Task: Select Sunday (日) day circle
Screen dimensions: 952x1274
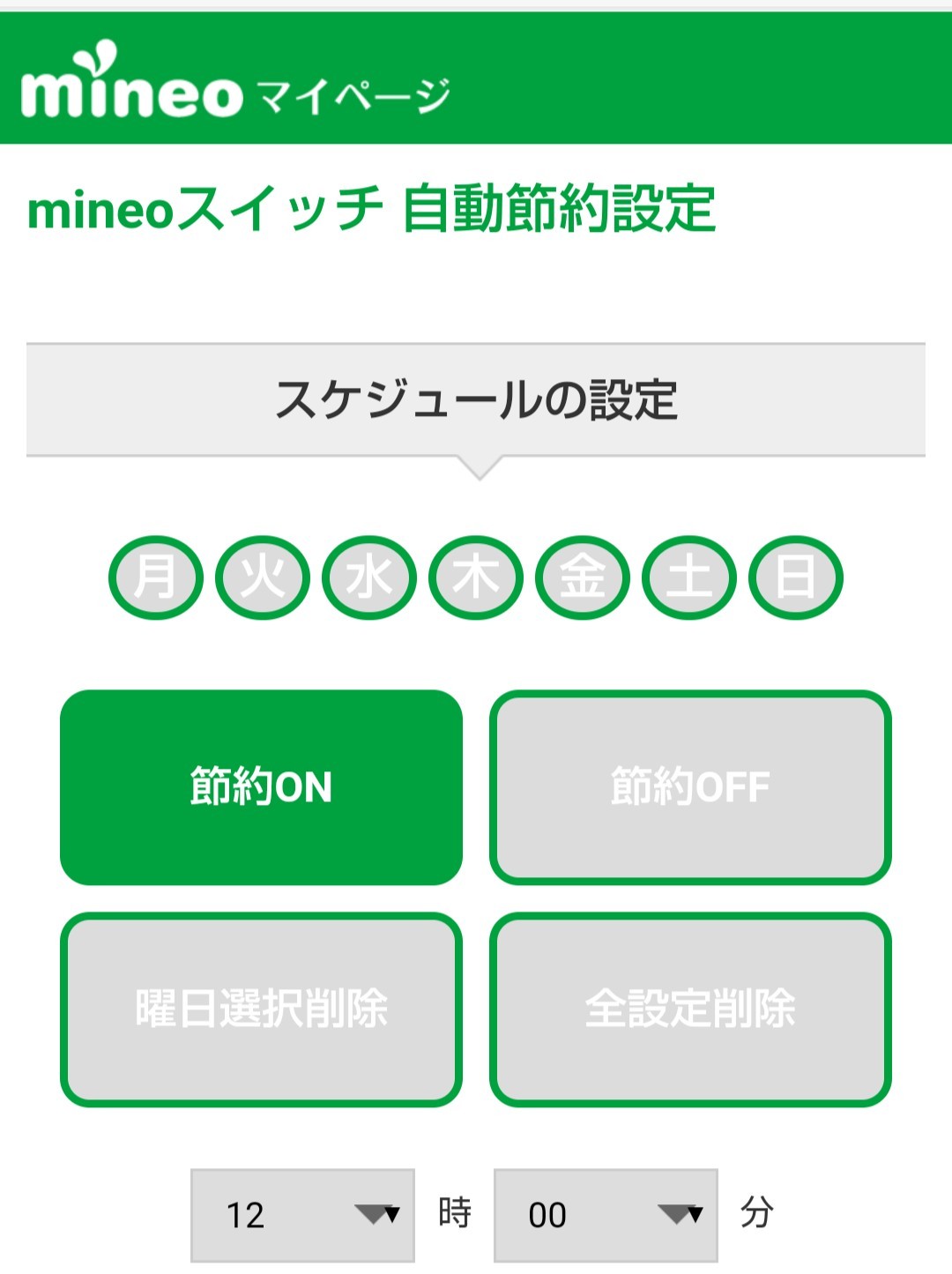Action: coord(796,577)
